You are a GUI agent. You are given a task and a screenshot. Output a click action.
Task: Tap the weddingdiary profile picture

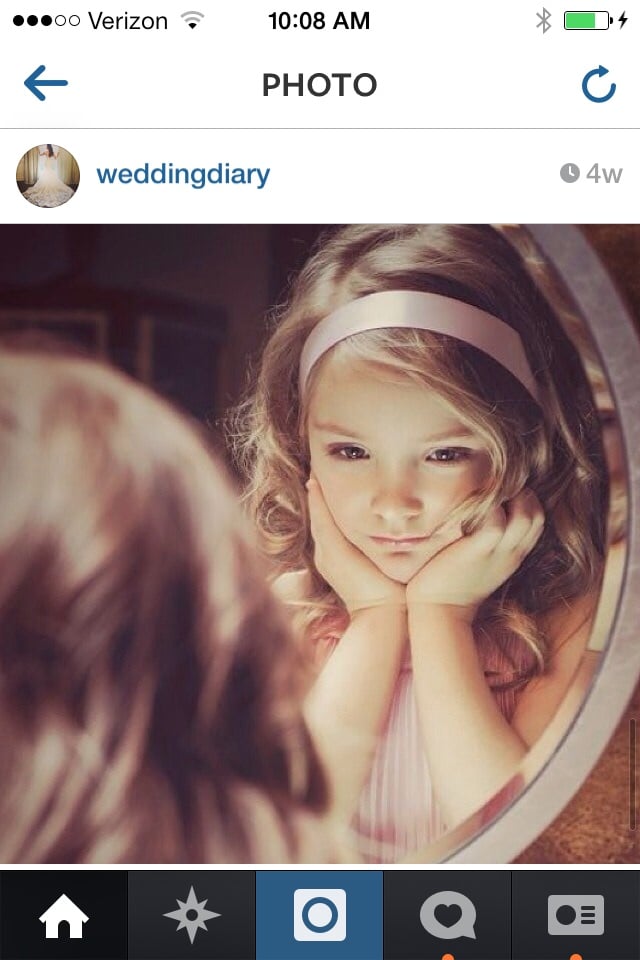(x=47, y=176)
